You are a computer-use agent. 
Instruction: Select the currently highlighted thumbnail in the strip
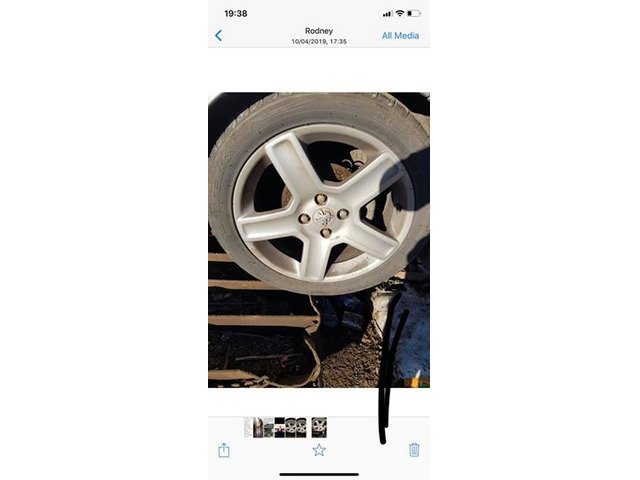[319, 427]
